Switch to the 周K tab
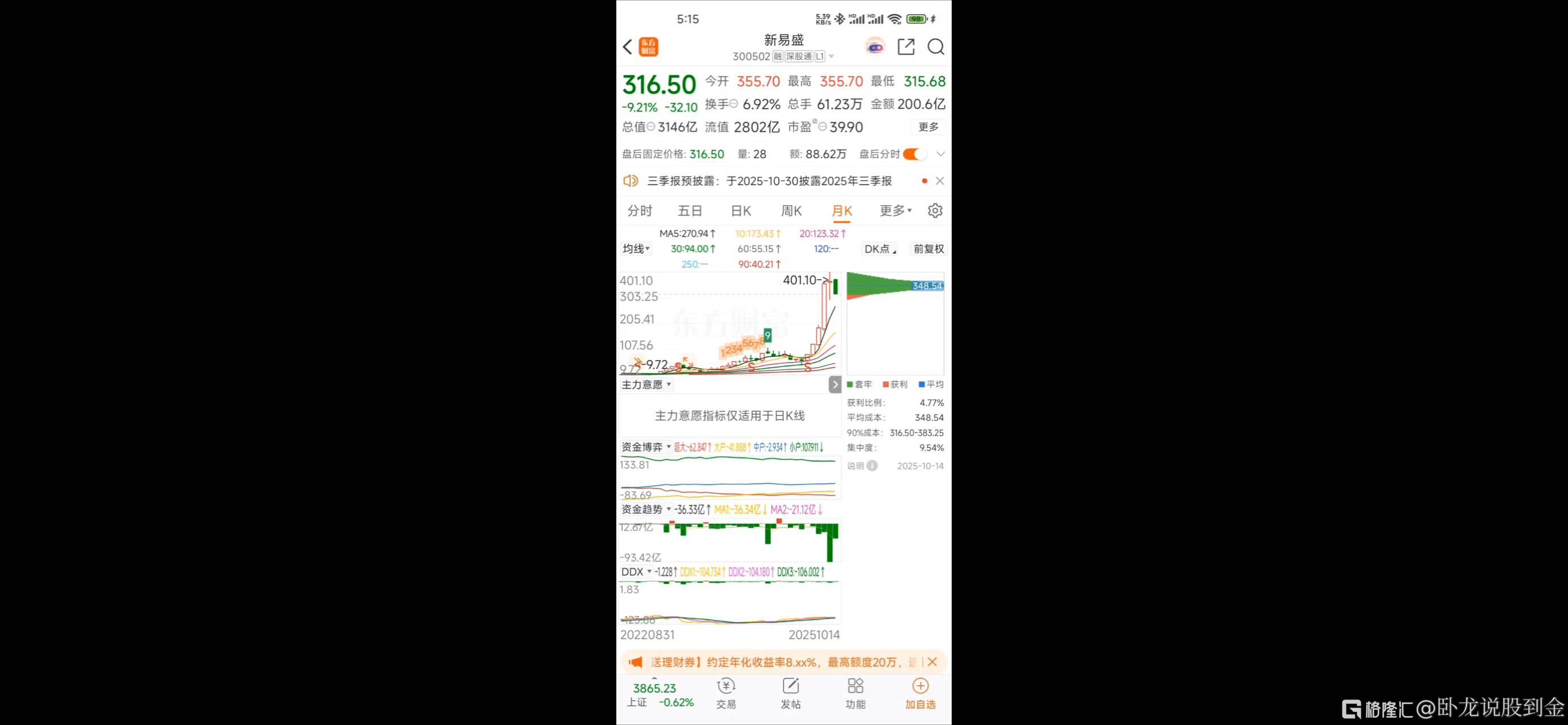The height and width of the screenshot is (725, 1568). point(791,211)
